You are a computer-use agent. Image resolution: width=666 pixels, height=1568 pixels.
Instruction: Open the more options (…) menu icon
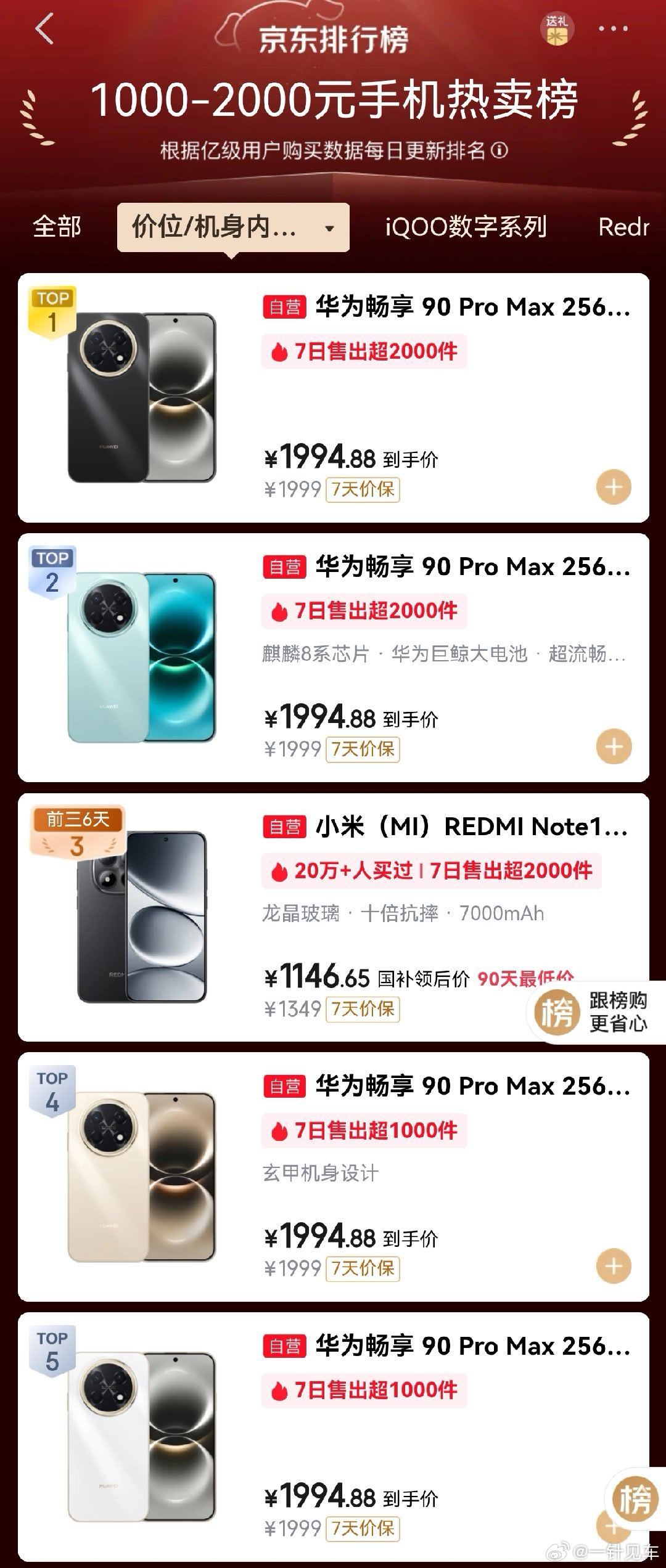pyautogui.click(x=612, y=27)
